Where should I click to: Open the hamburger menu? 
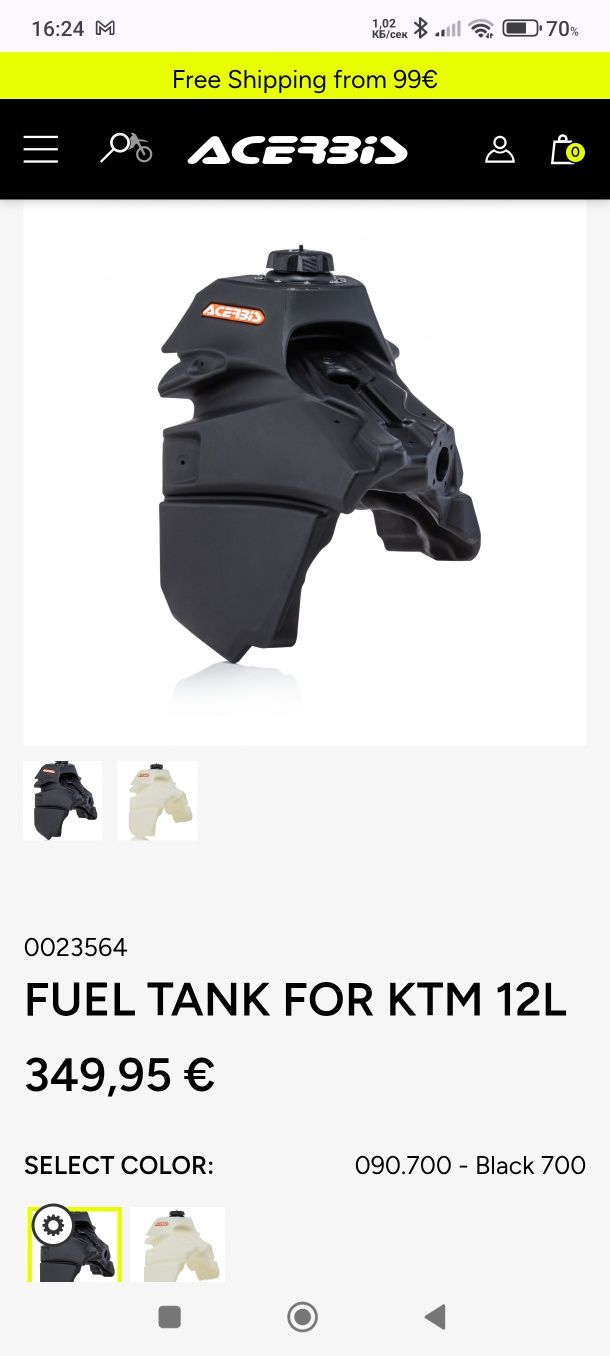pos(41,150)
